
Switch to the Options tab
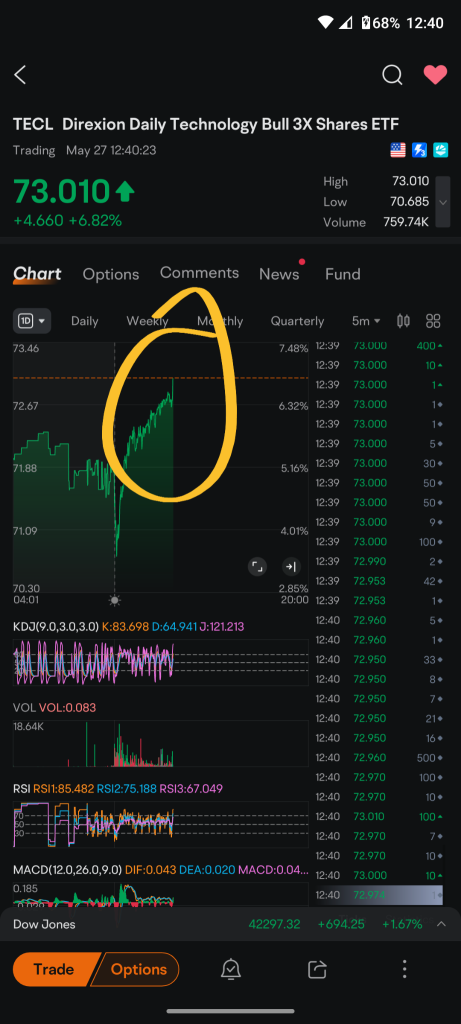[111, 274]
